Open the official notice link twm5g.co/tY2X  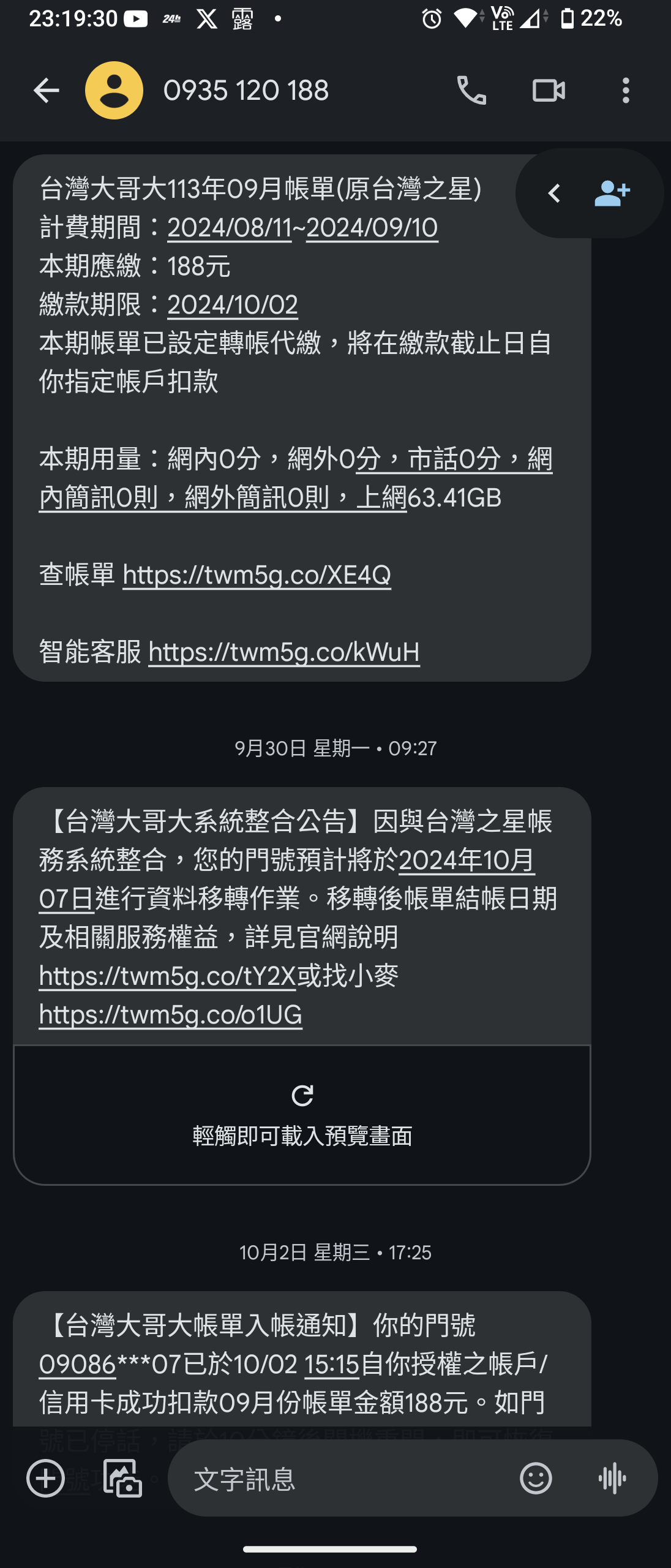pyautogui.click(x=167, y=976)
